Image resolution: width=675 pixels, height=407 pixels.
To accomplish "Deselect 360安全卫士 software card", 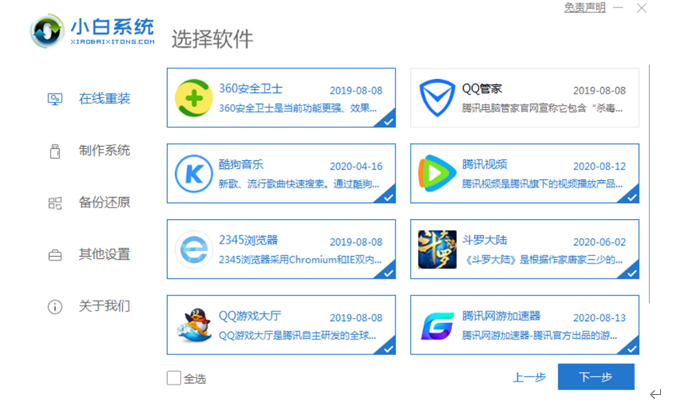I will point(281,98).
